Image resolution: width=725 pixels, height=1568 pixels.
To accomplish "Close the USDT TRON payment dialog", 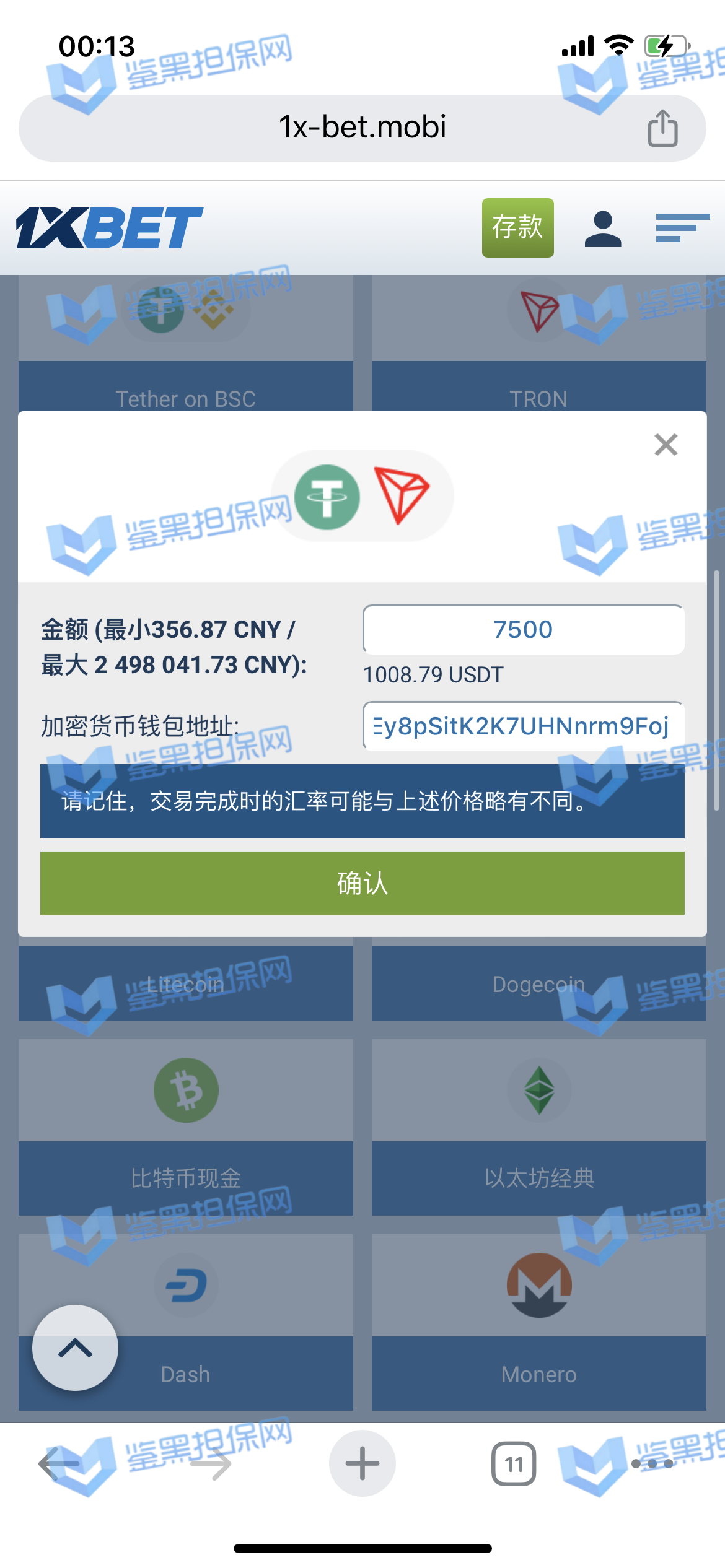I will [666, 445].
